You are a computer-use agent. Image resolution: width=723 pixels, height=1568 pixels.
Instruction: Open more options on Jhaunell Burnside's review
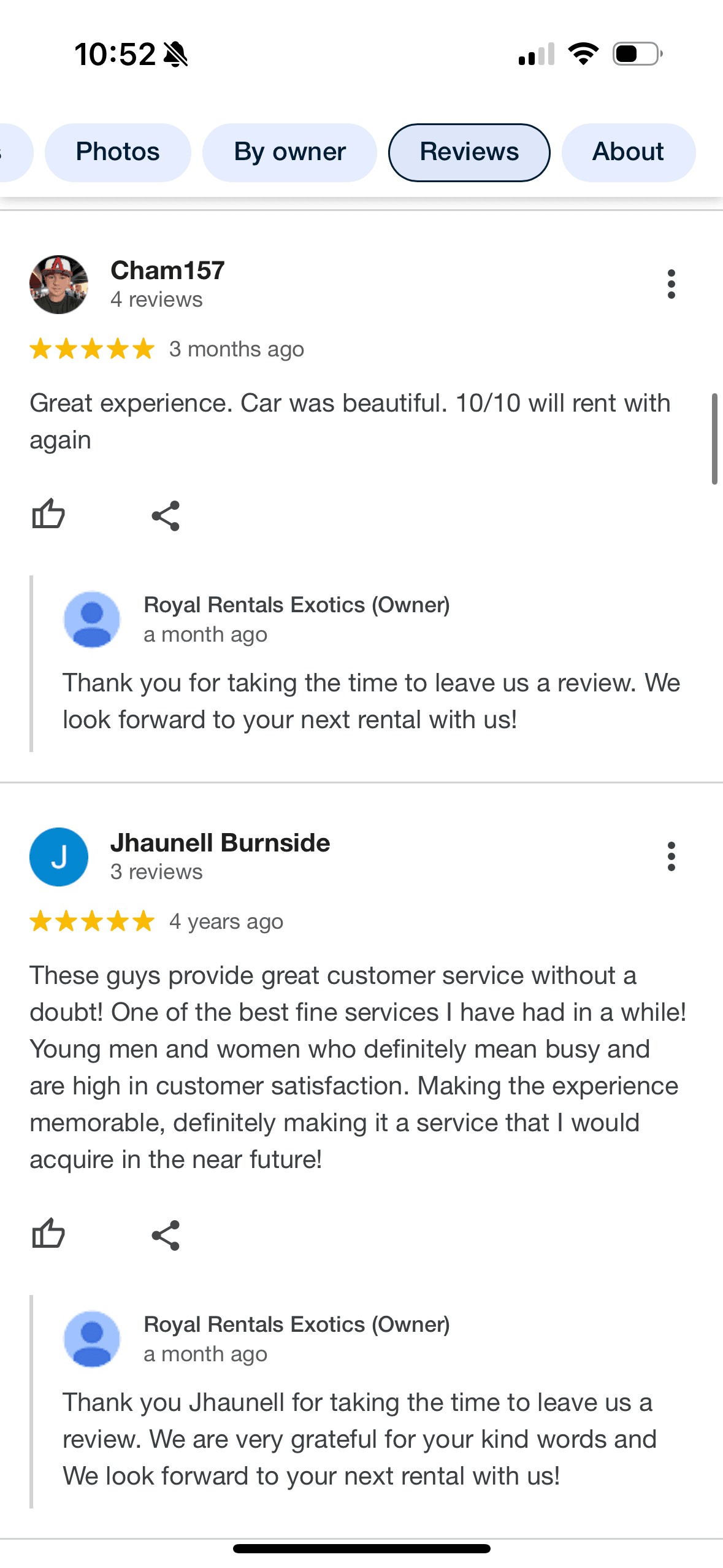click(x=671, y=856)
